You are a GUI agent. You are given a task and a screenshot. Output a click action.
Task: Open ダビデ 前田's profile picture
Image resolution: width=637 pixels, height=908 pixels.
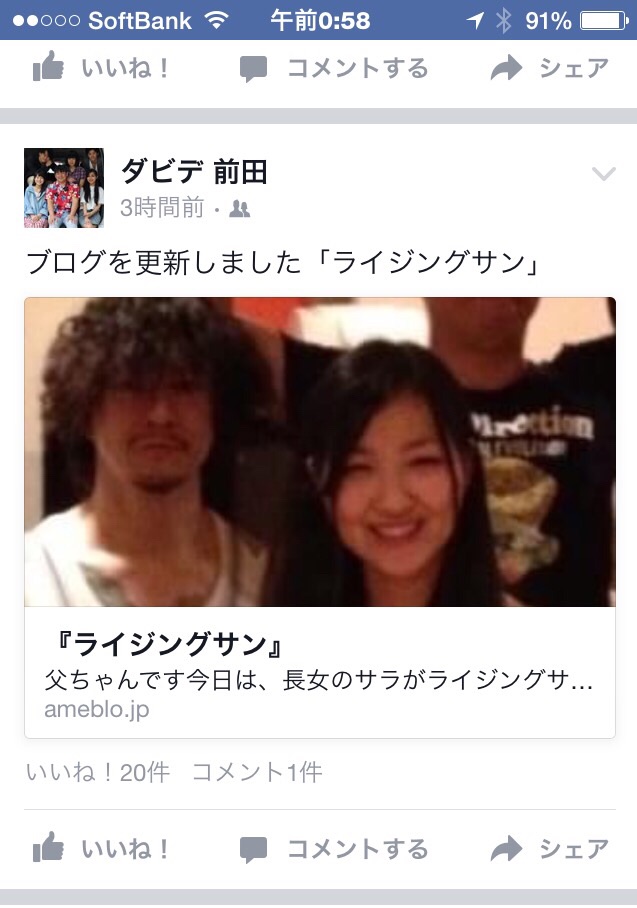[x=64, y=188]
